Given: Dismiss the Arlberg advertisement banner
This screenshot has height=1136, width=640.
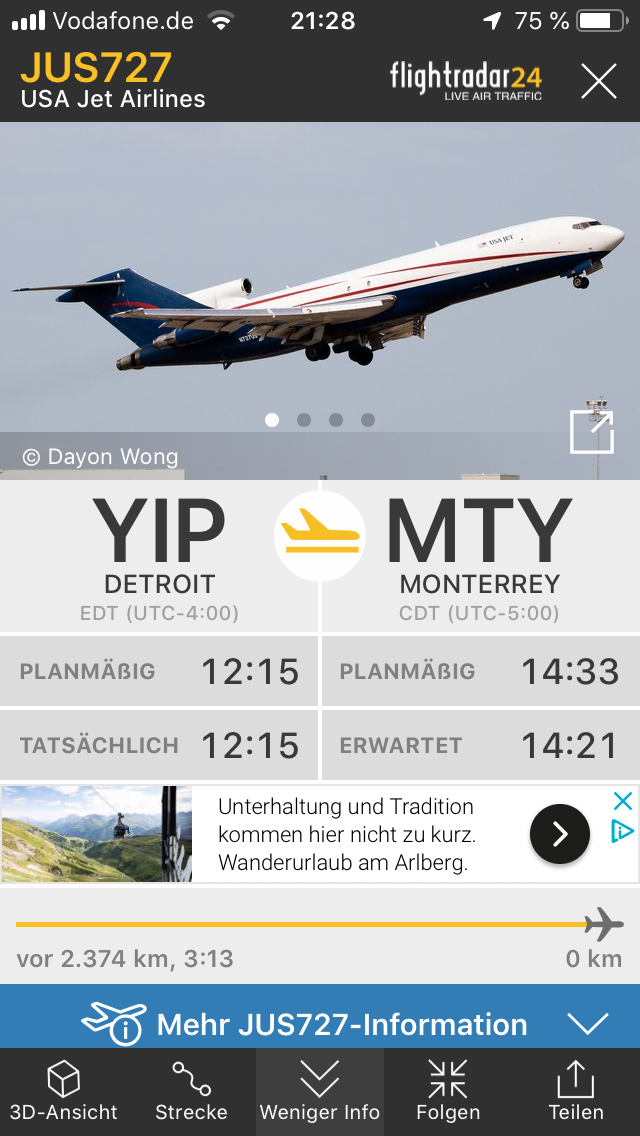Looking at the screenshot, I should (x=622, y=801).
